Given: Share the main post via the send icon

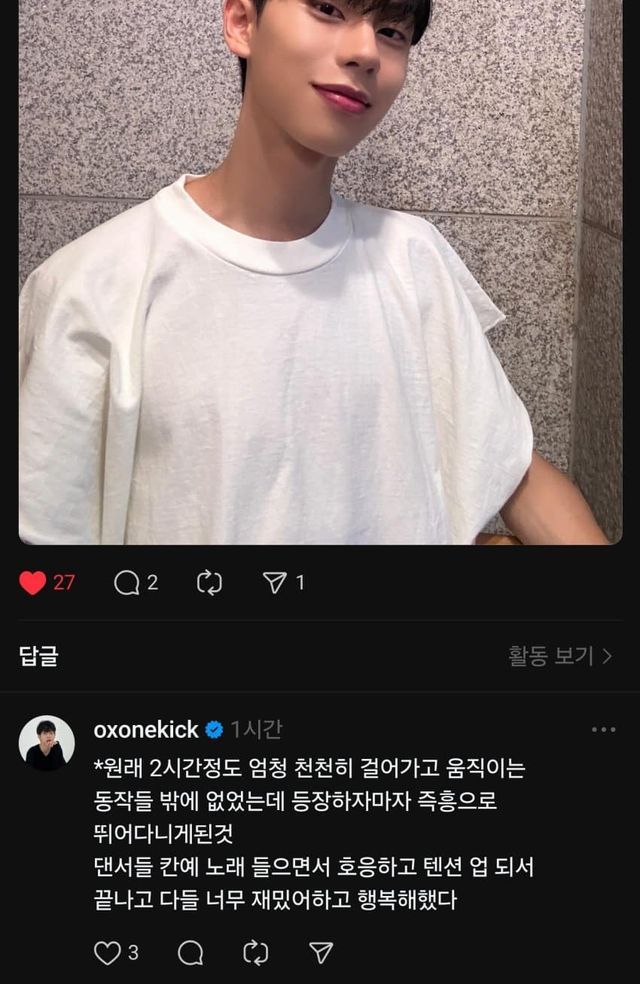Looking at the screenshot, I should tap(274, 582).
